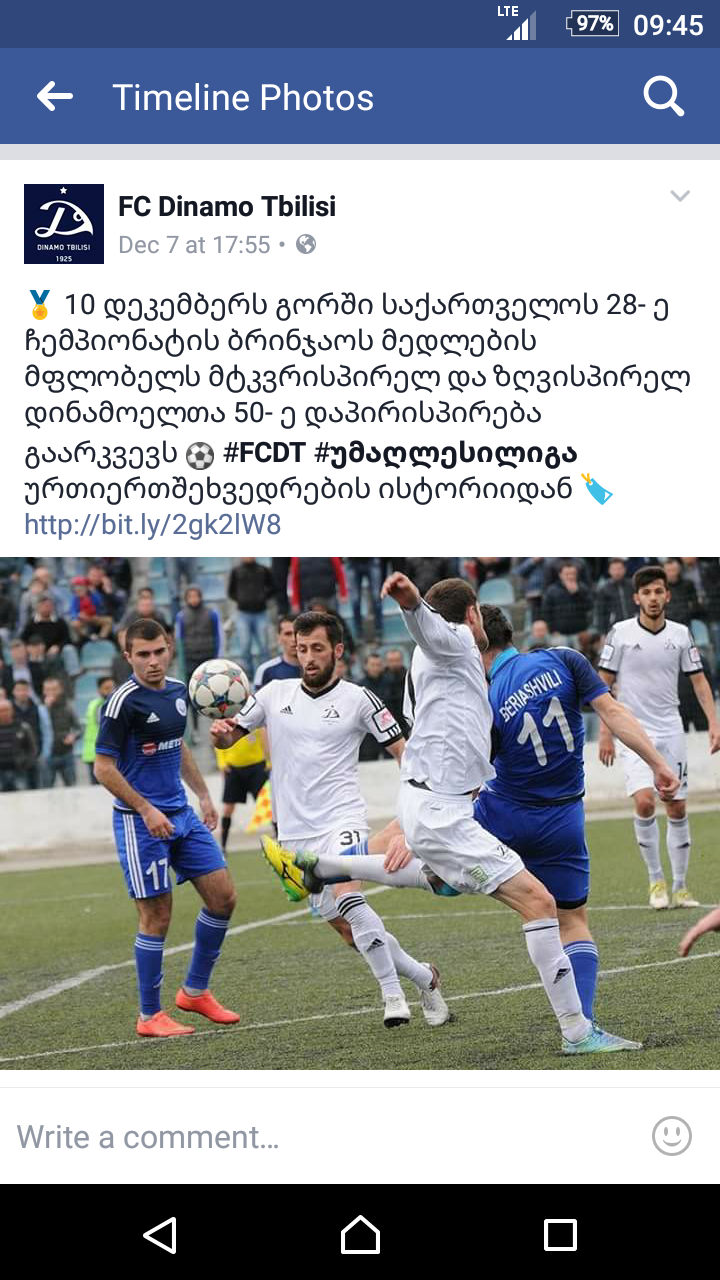This screenshot has width=720, height=1280.
Task: Go back from Timeline Photos
Action: (x=55, y=97)
